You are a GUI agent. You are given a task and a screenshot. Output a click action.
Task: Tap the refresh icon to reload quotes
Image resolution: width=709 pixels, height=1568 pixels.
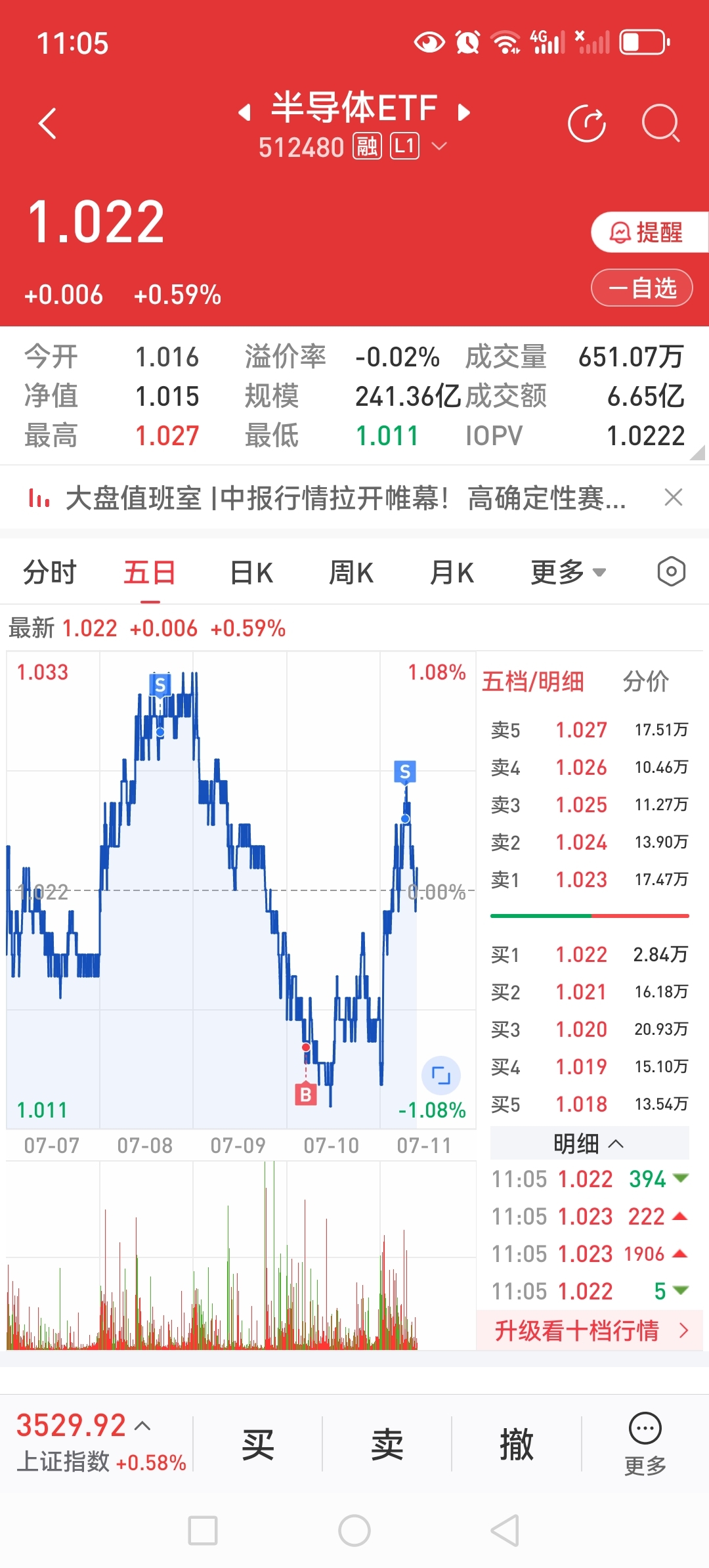[x=588, y=123]
